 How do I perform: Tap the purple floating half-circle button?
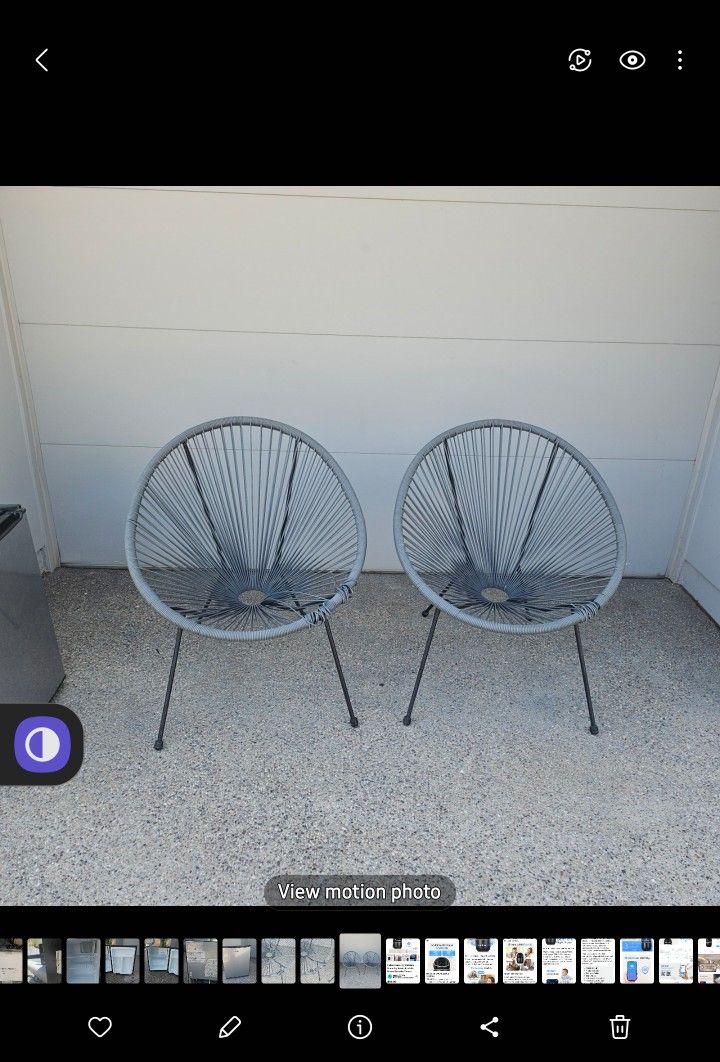click(42, 745)
